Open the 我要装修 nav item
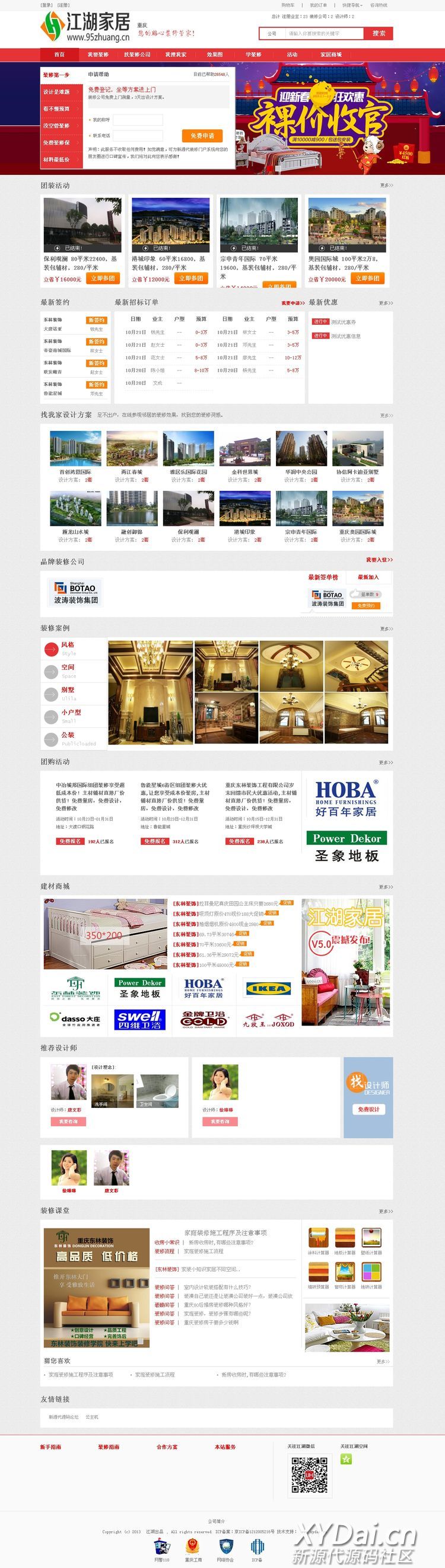445x1568 pixels. (x=97, y=55)
